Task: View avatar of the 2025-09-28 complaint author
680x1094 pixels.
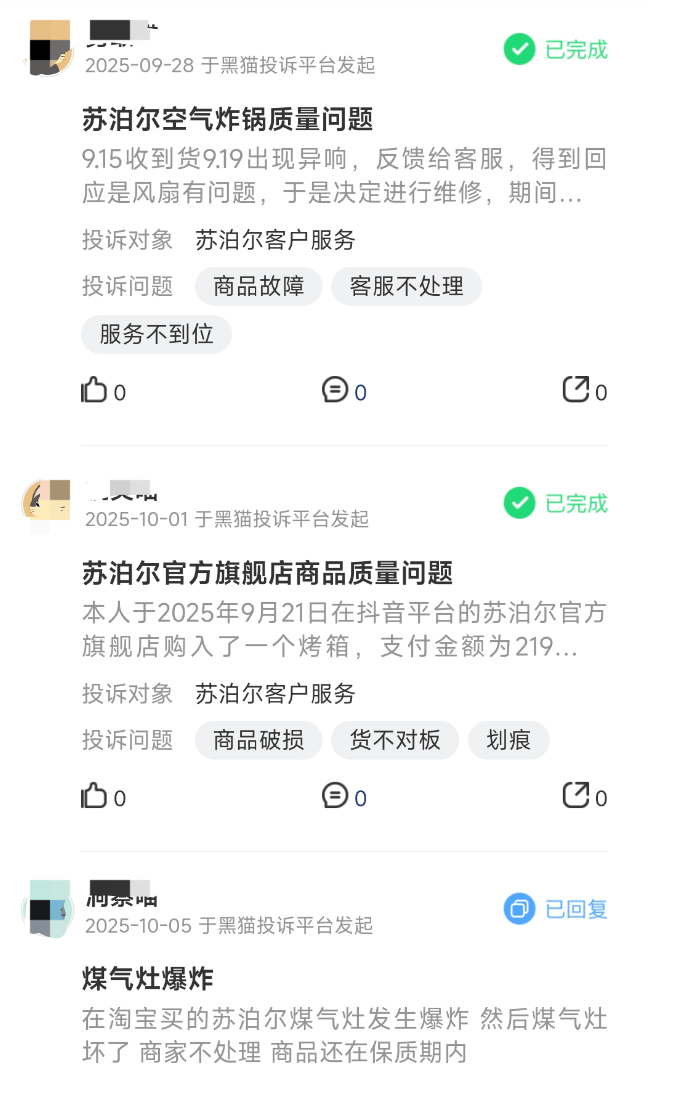Action: pyautogui.click(x=47, y=47)
